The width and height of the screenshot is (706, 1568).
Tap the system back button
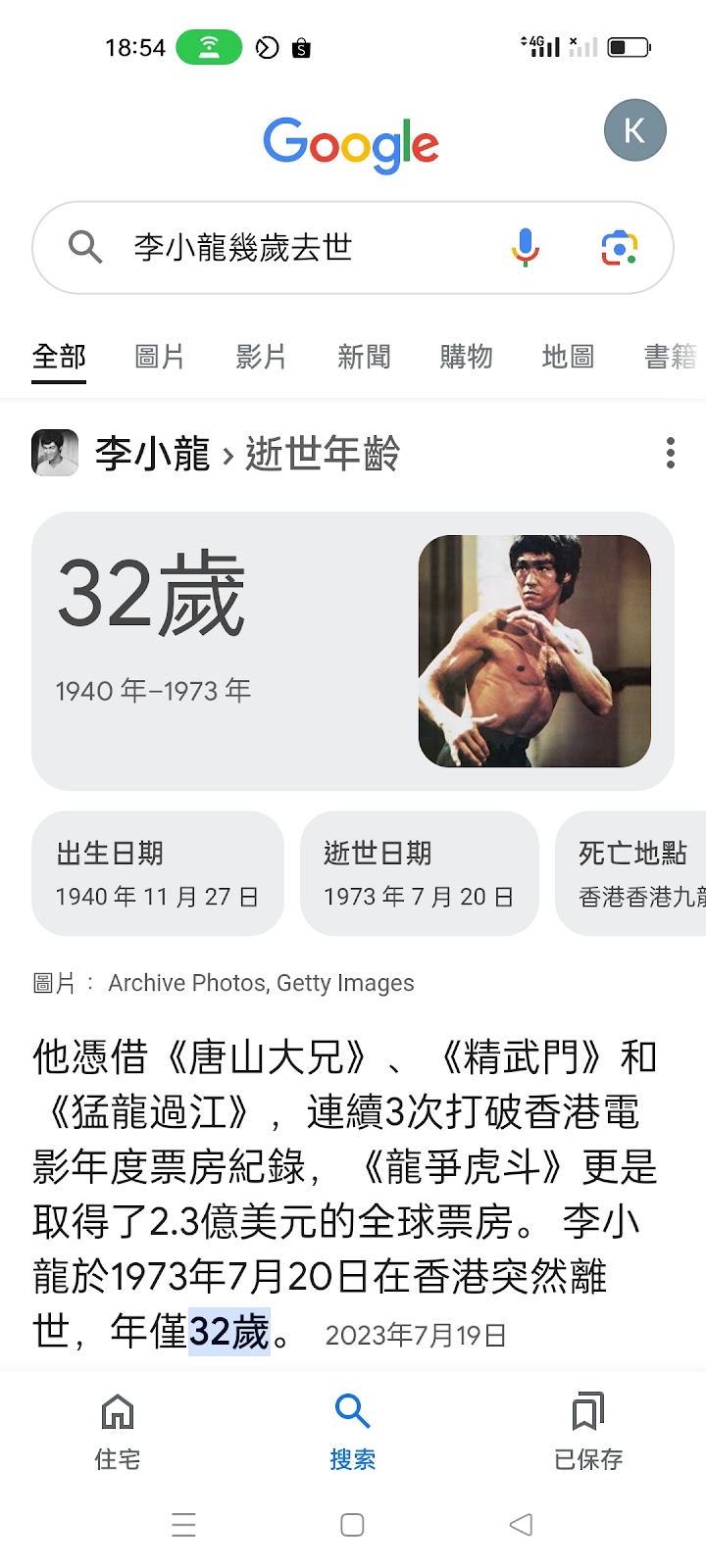point(522,1525)
